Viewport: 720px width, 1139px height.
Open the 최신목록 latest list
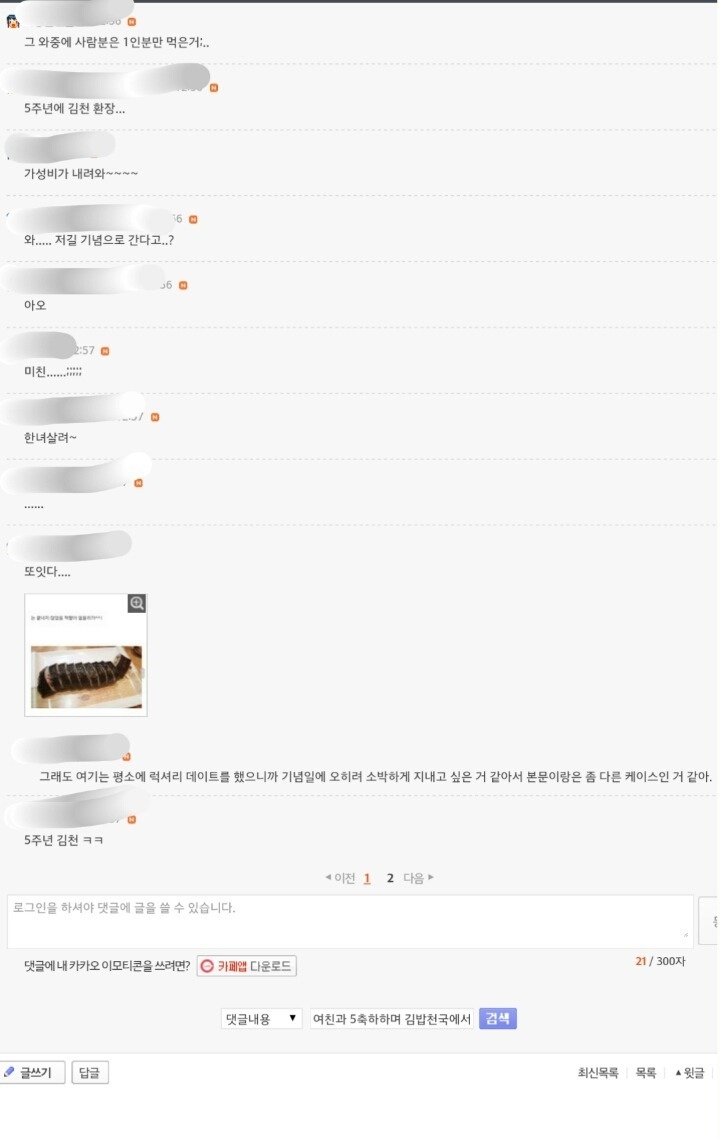(x=598, y=1073)
